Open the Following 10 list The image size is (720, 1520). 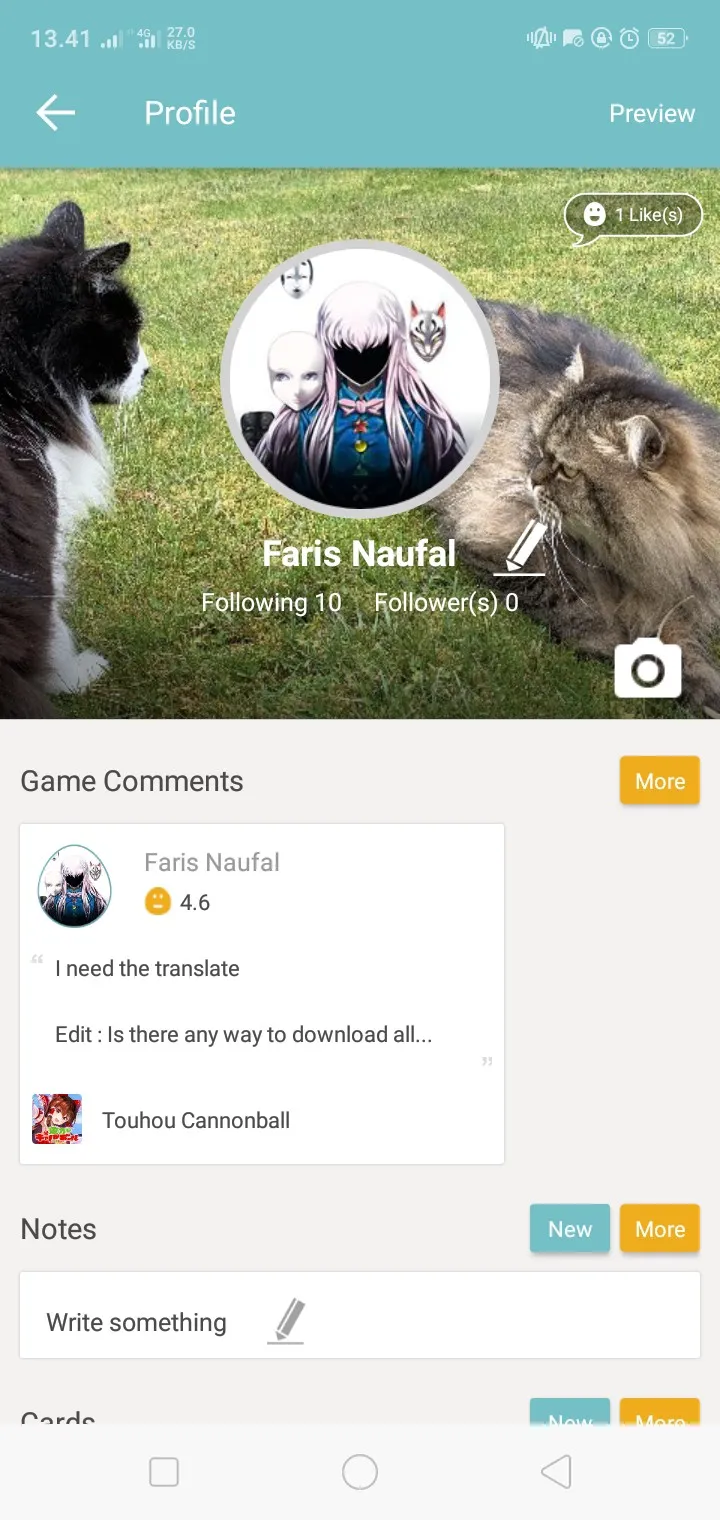271,603
